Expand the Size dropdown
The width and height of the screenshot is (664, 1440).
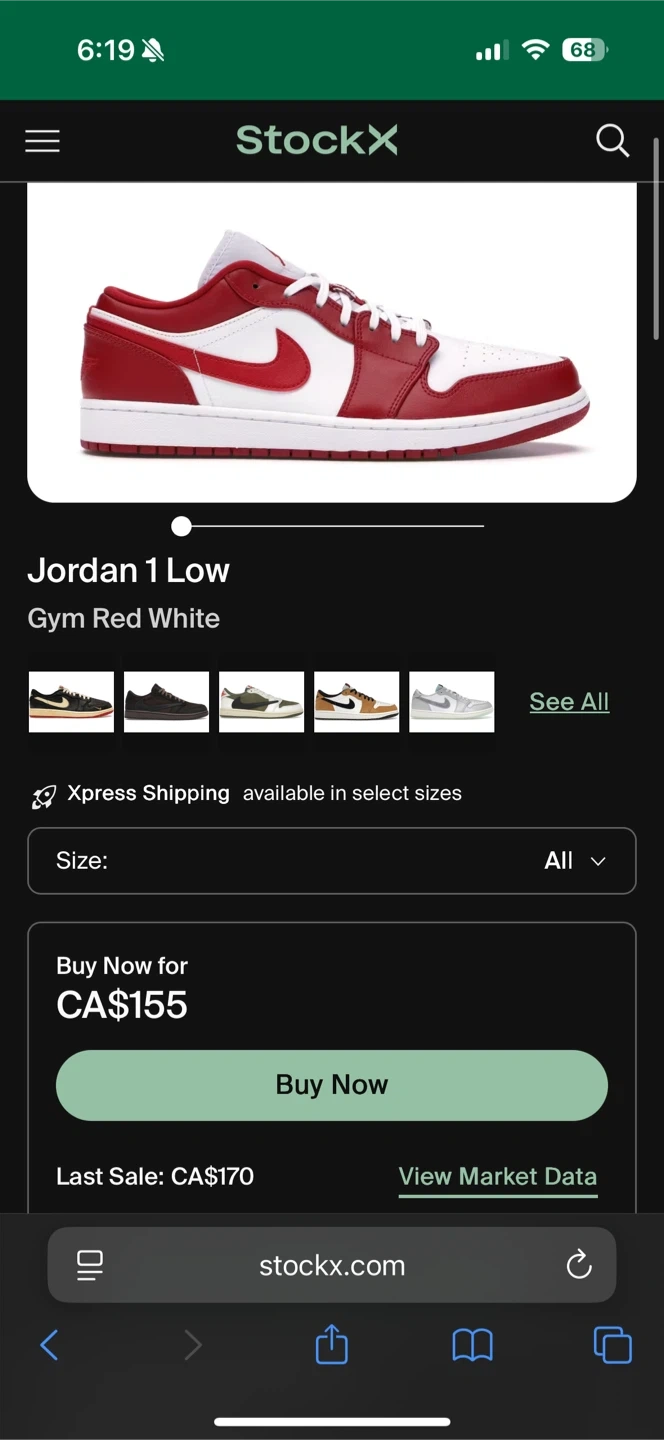coord(332,861)
